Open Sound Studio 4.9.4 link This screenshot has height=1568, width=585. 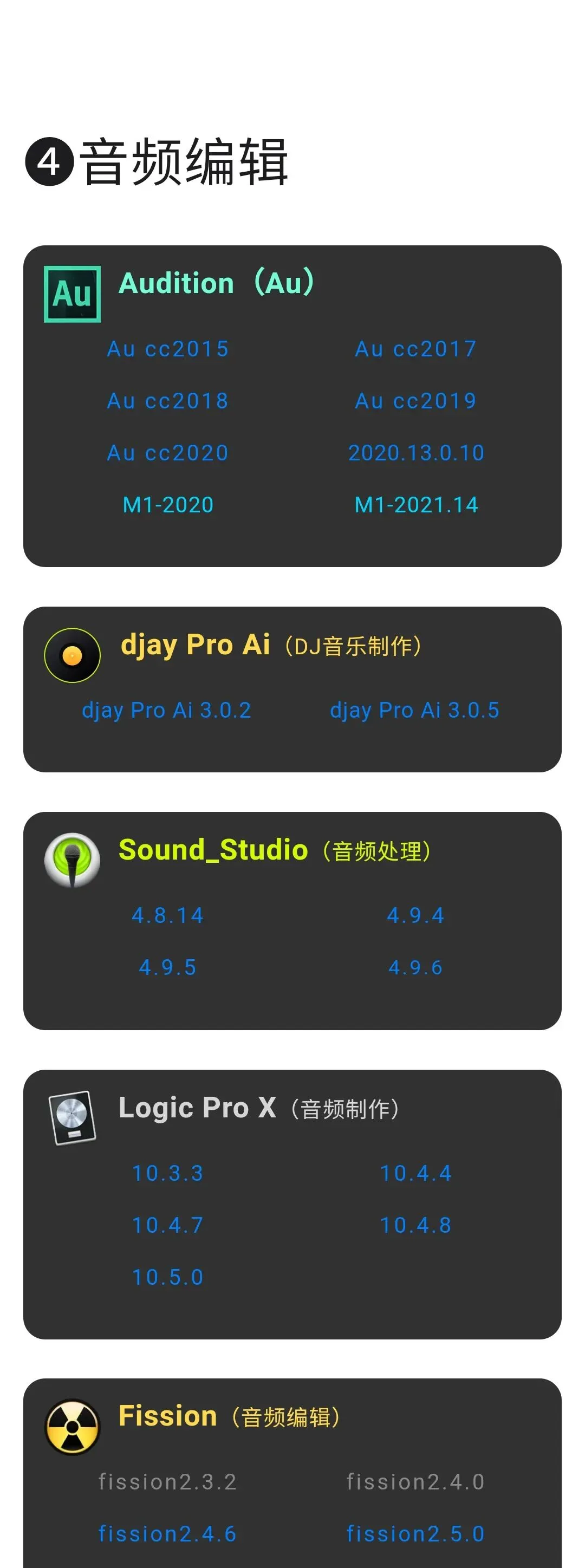click(x=416, y=915)
